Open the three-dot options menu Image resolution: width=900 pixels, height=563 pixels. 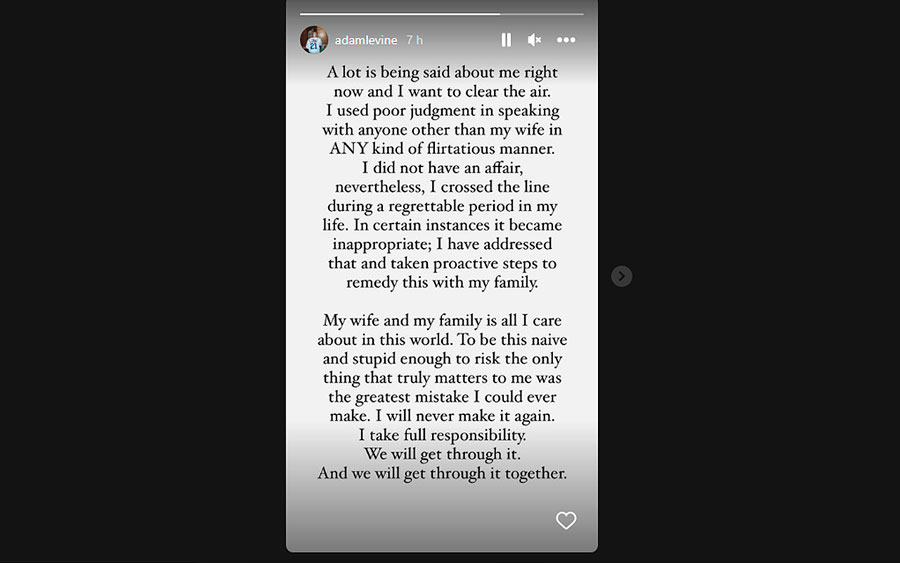tap(566, 40)
